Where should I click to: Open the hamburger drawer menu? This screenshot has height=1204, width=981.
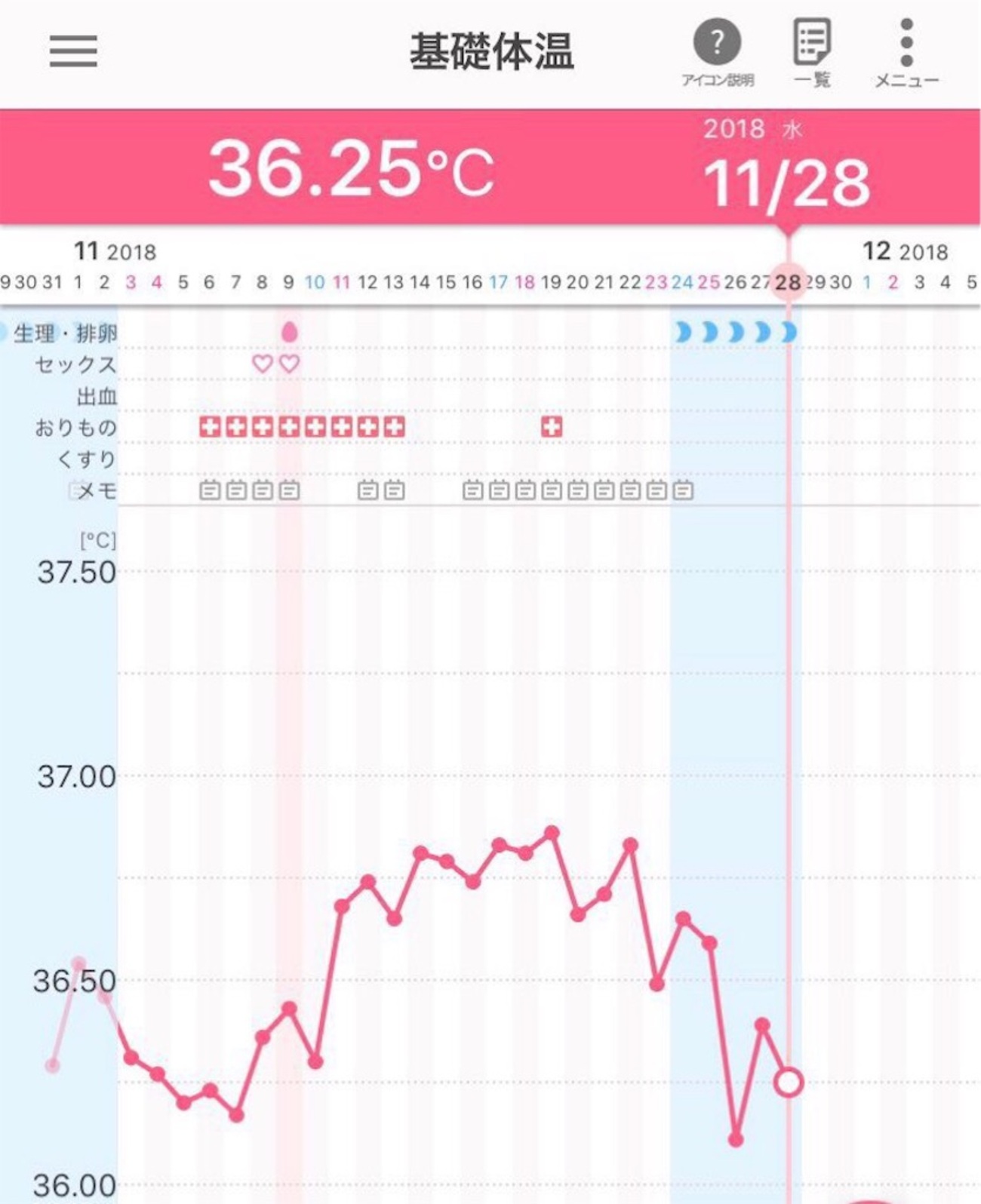(73, 51)
